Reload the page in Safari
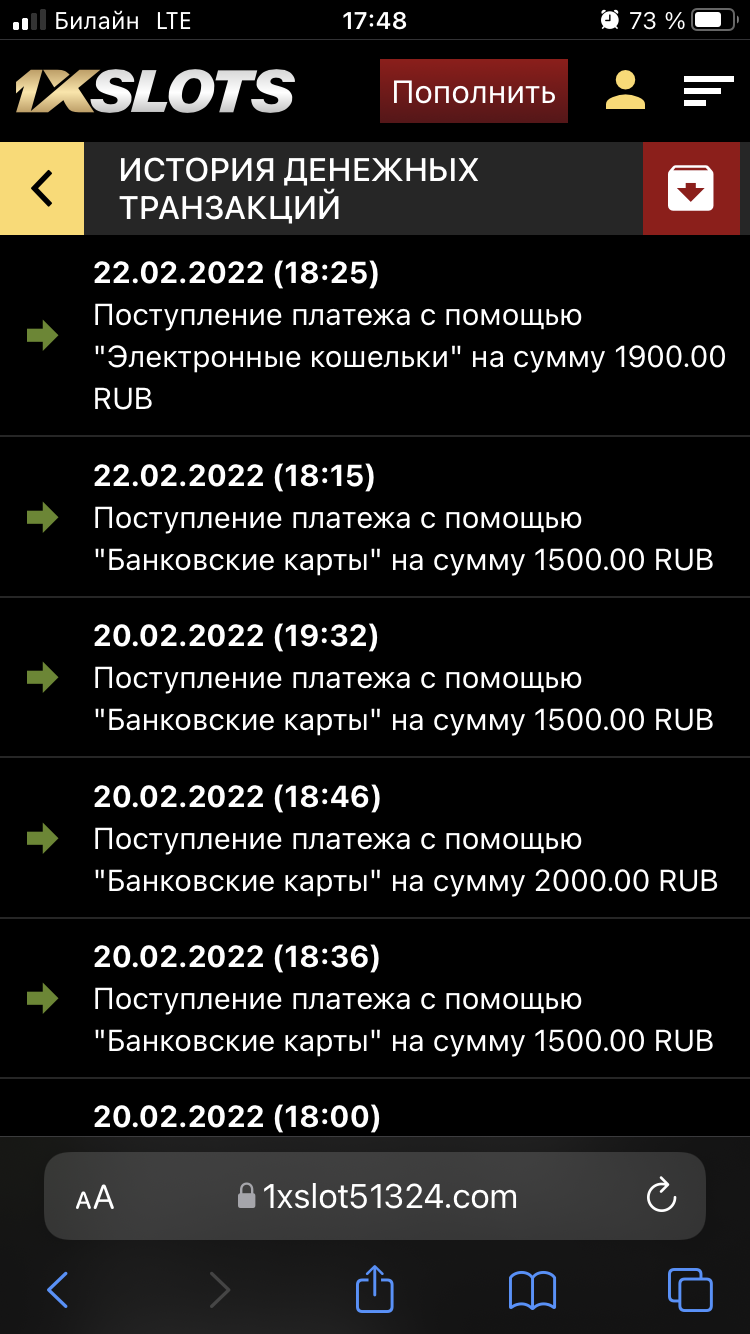750x1334 pixels. [x=661, y=1196]
